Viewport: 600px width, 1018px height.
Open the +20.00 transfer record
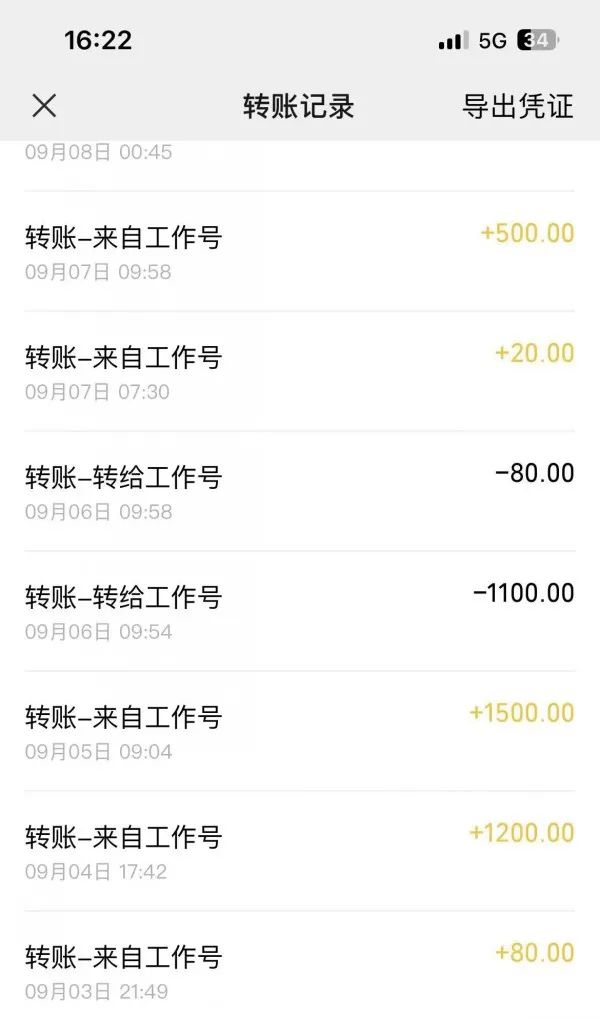(299, 371)
